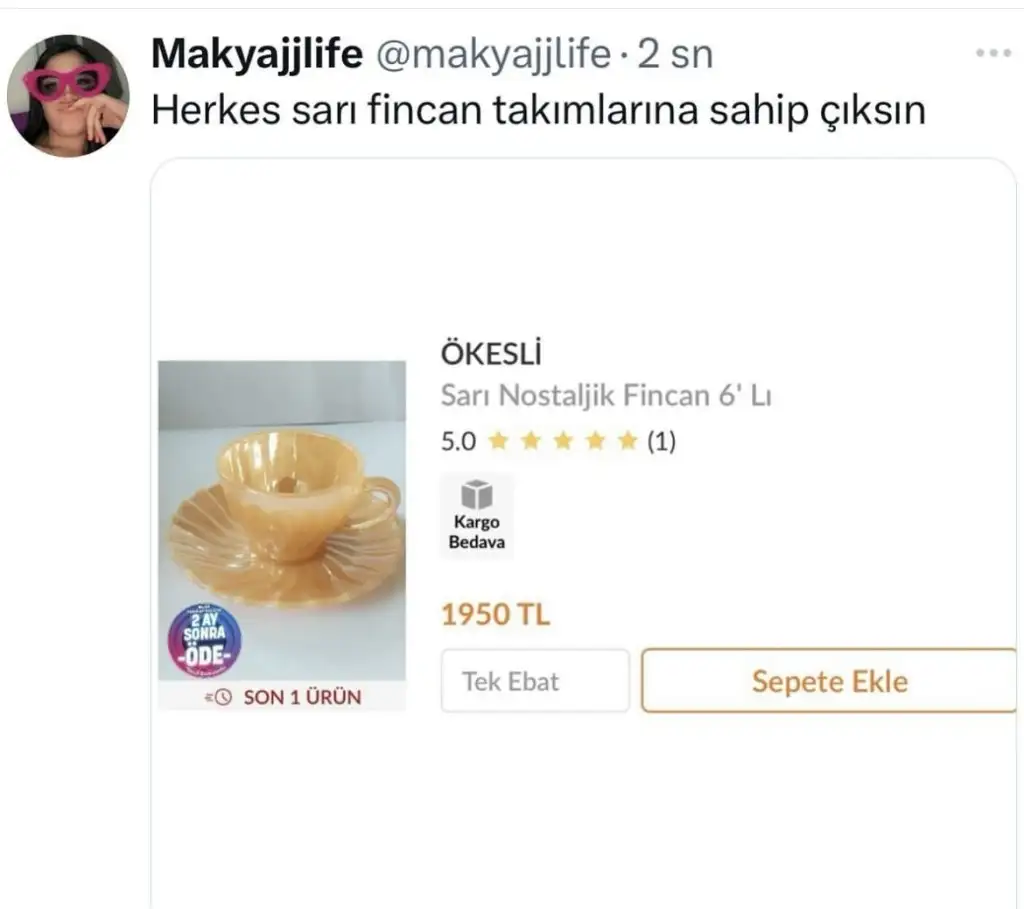Open Makyajjlife's profile picture
The width and height of the screenshot is (1024, 909).
click(x=68, y=96)
